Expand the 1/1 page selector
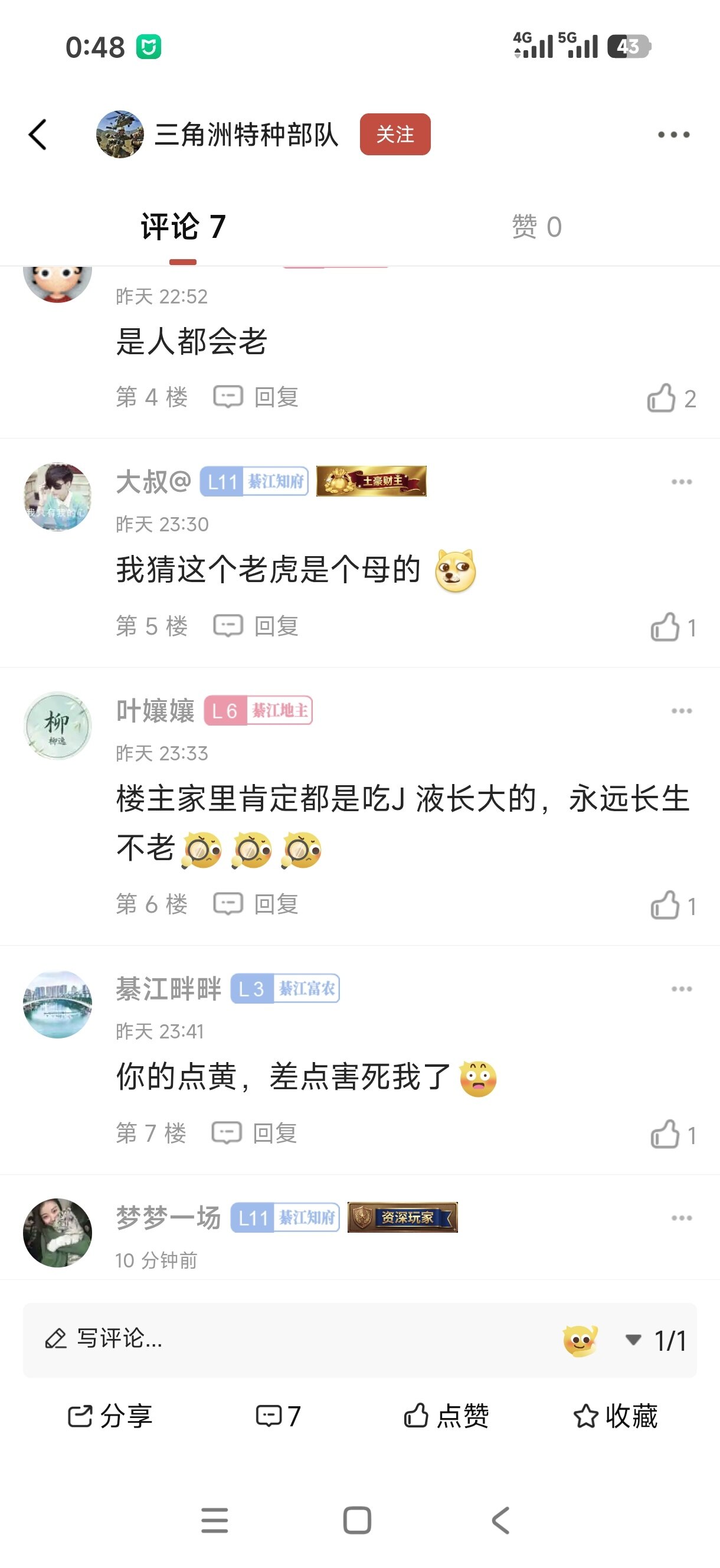The height and width of the screenshot is (1568, 720). click(657, 1340)
